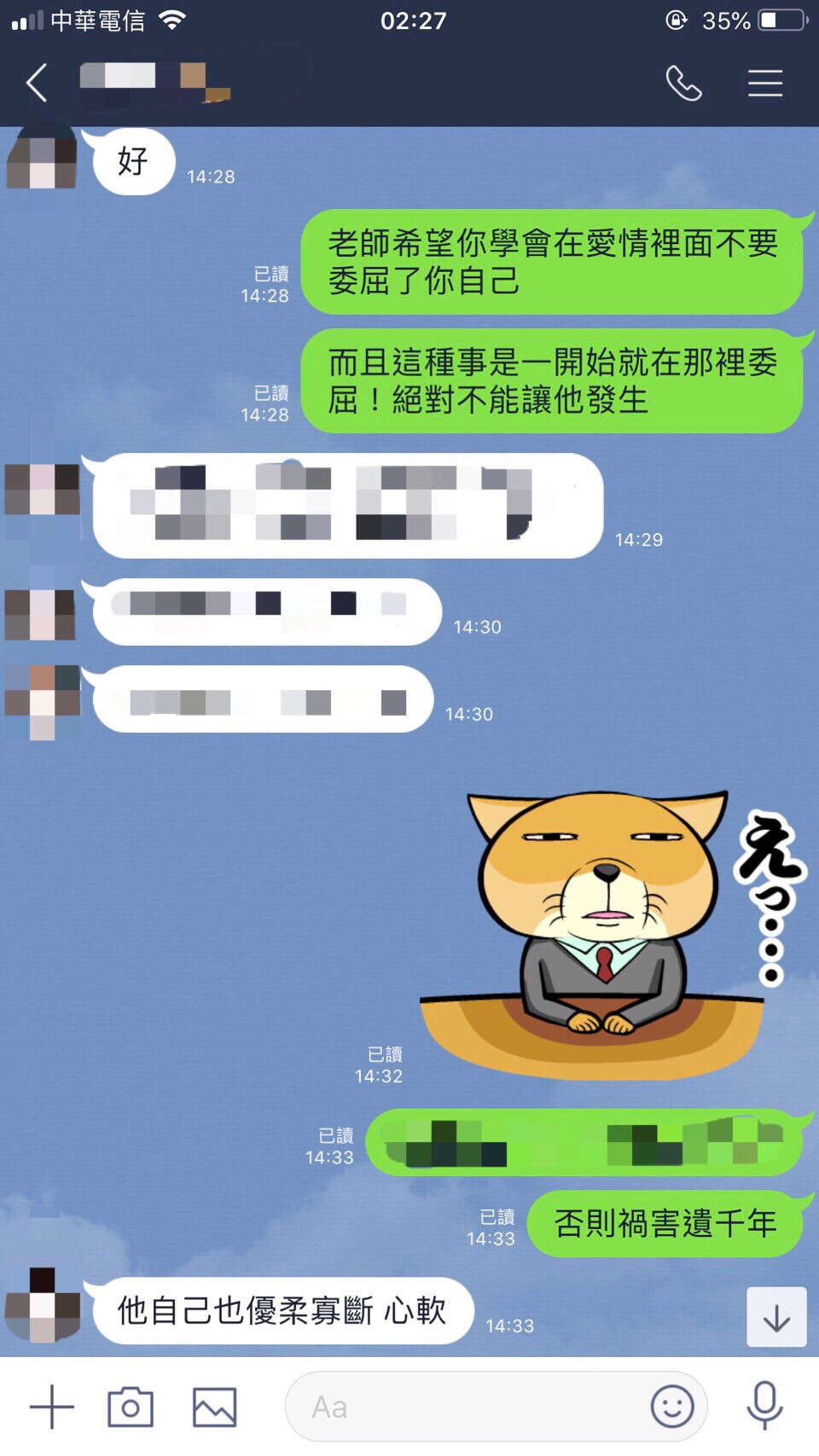Go back to the chat list

coord(37,84)
